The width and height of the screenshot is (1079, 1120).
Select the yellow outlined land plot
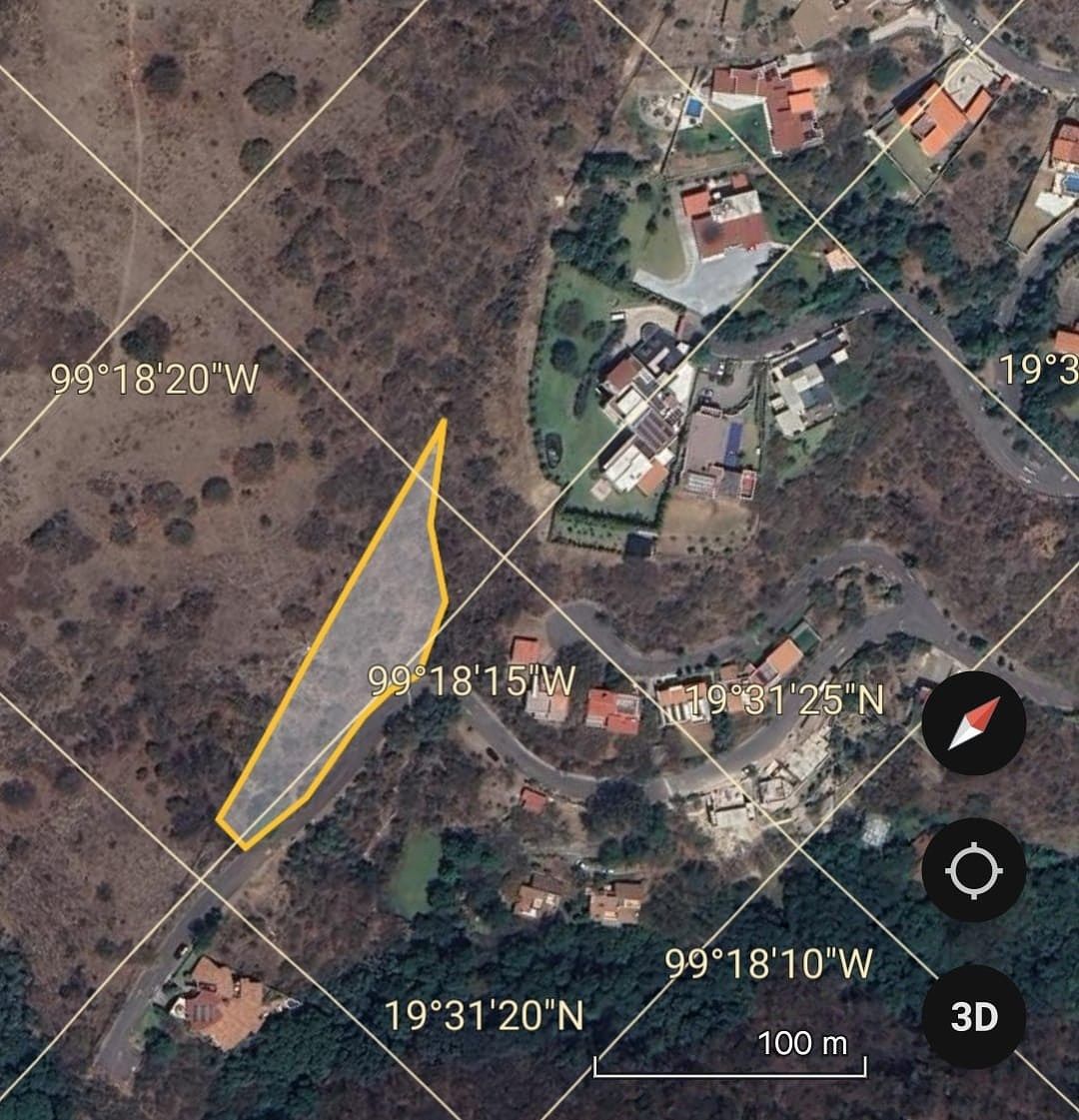tap(350, 659)
